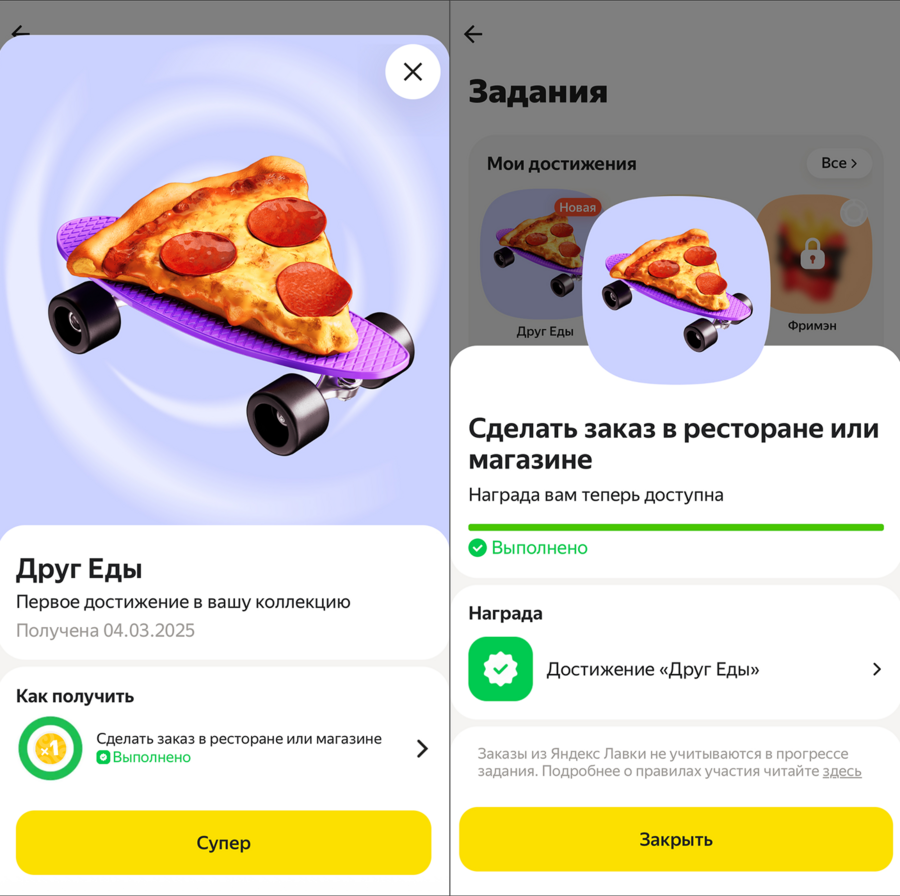Close the Друг Еды achievement popup
Image resolution: width=900 pixels, height=896 pixels.
(412, 72)
